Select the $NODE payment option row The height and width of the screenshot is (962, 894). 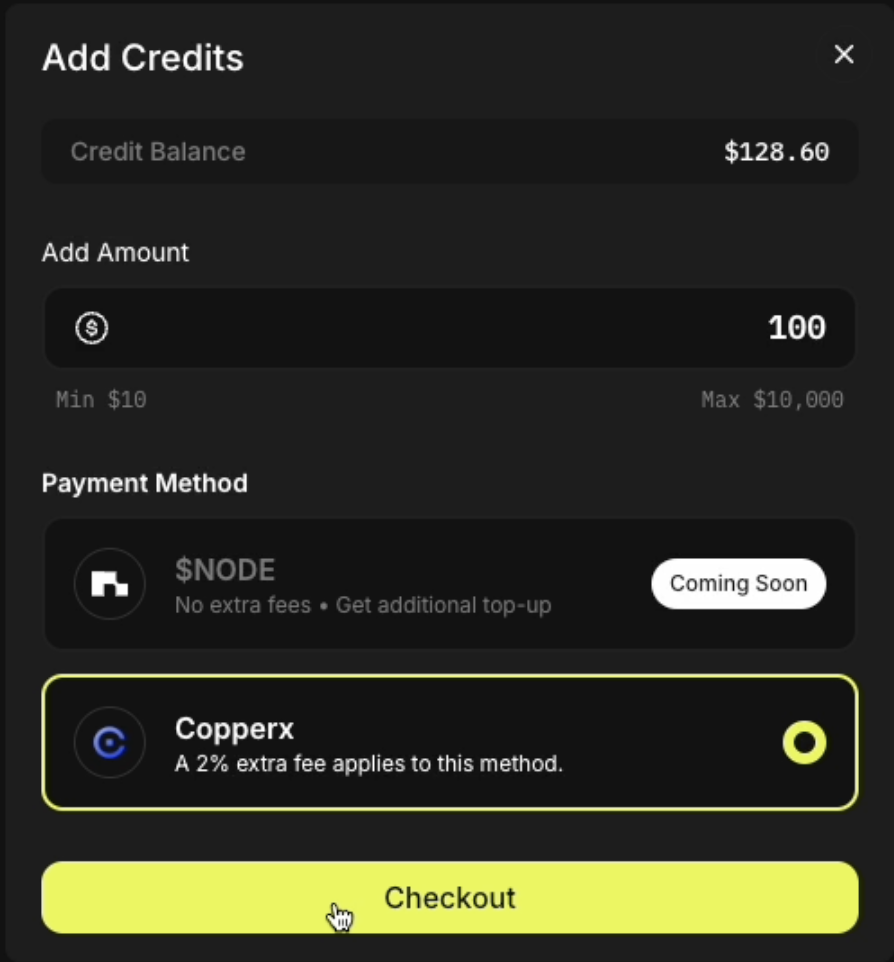(x=447, y=584)
